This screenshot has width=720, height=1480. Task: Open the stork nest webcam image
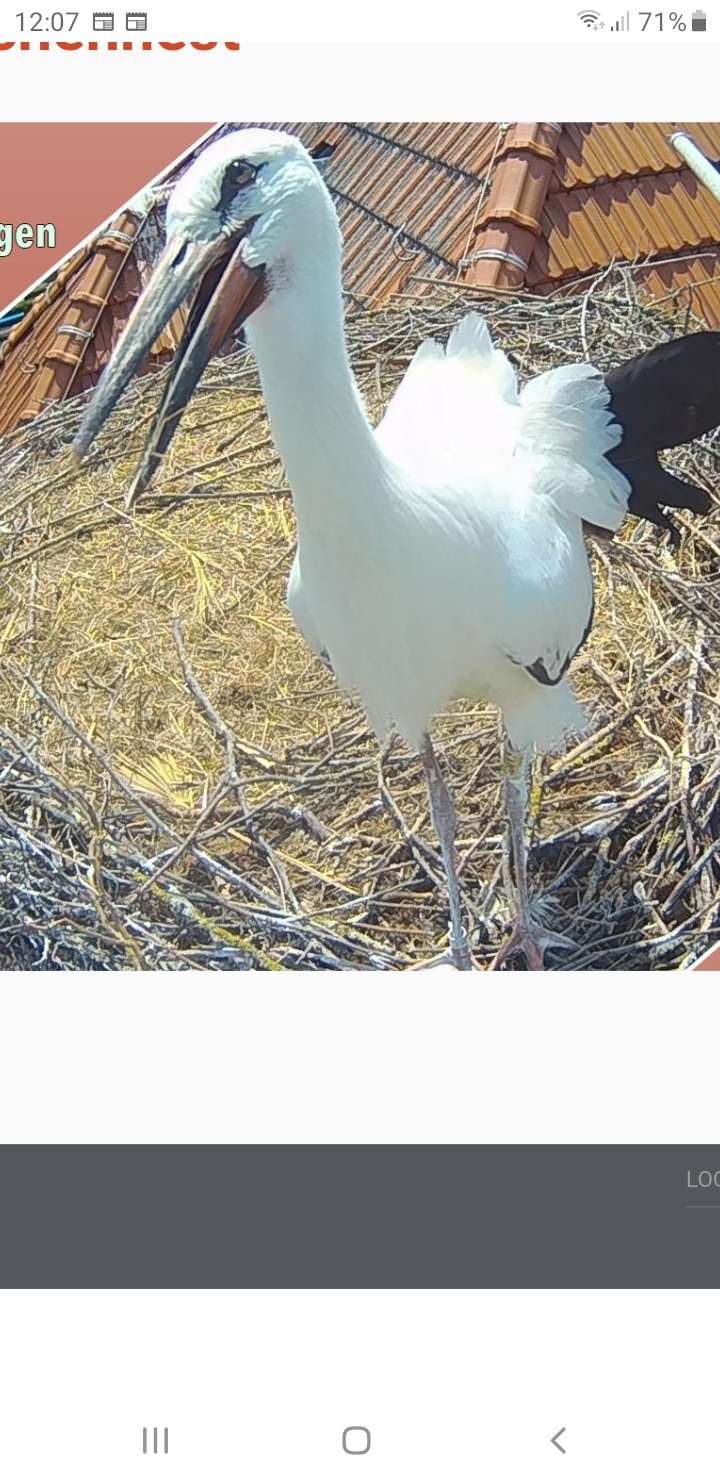pos(360,546)
